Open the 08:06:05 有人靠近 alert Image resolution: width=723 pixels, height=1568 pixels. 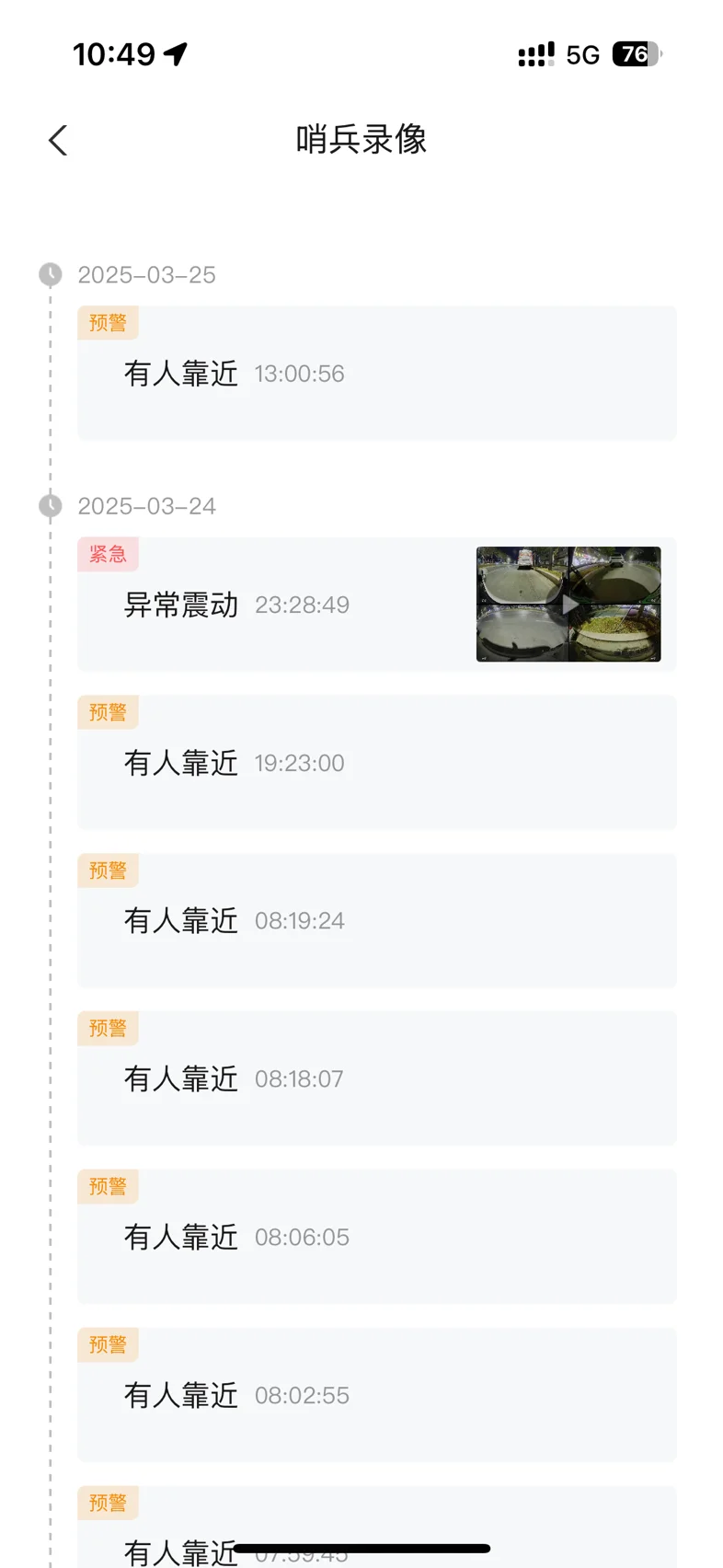377,1237
